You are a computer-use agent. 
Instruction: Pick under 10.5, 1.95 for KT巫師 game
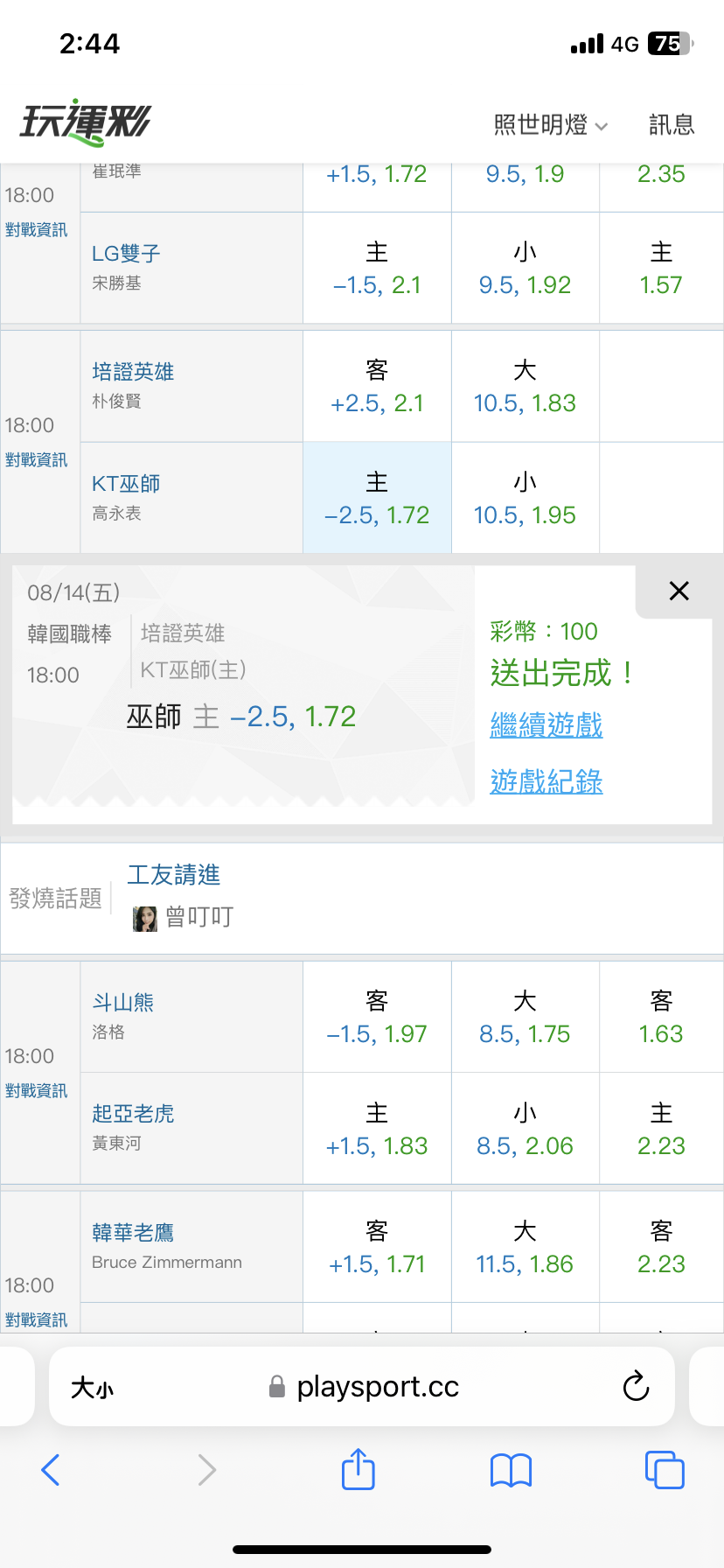click(525, 498)
